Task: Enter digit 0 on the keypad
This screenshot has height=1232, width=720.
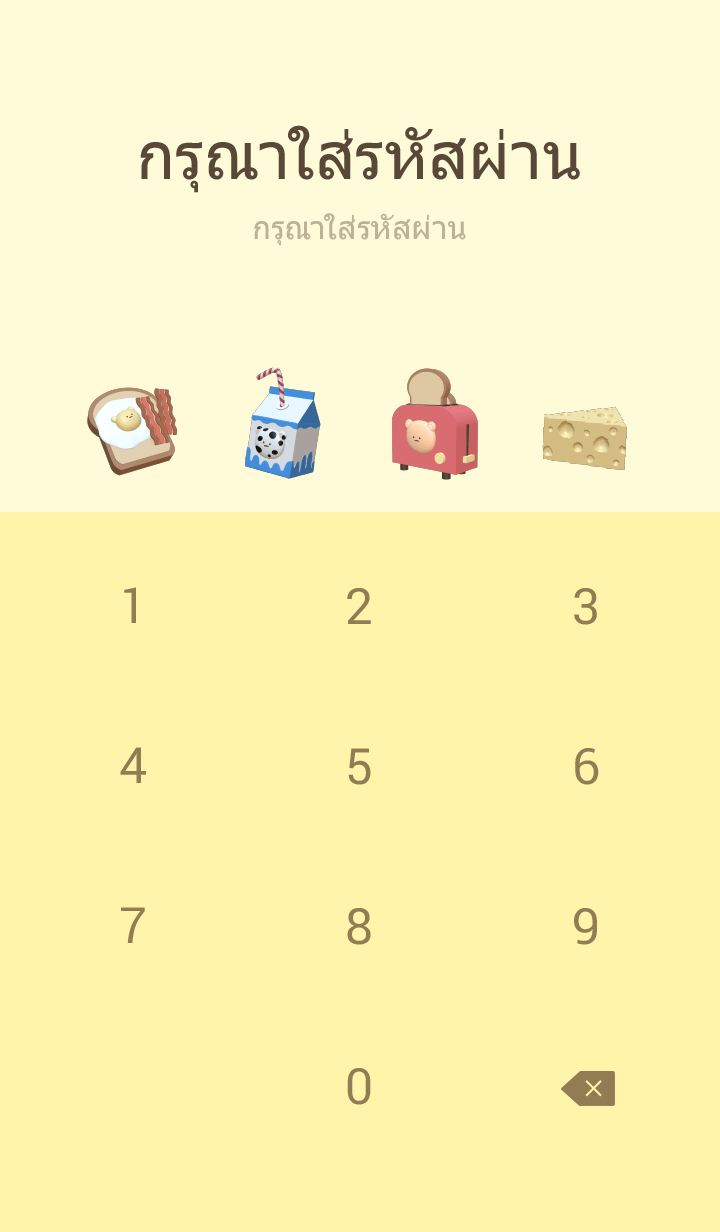Action: pos(359,1087)
